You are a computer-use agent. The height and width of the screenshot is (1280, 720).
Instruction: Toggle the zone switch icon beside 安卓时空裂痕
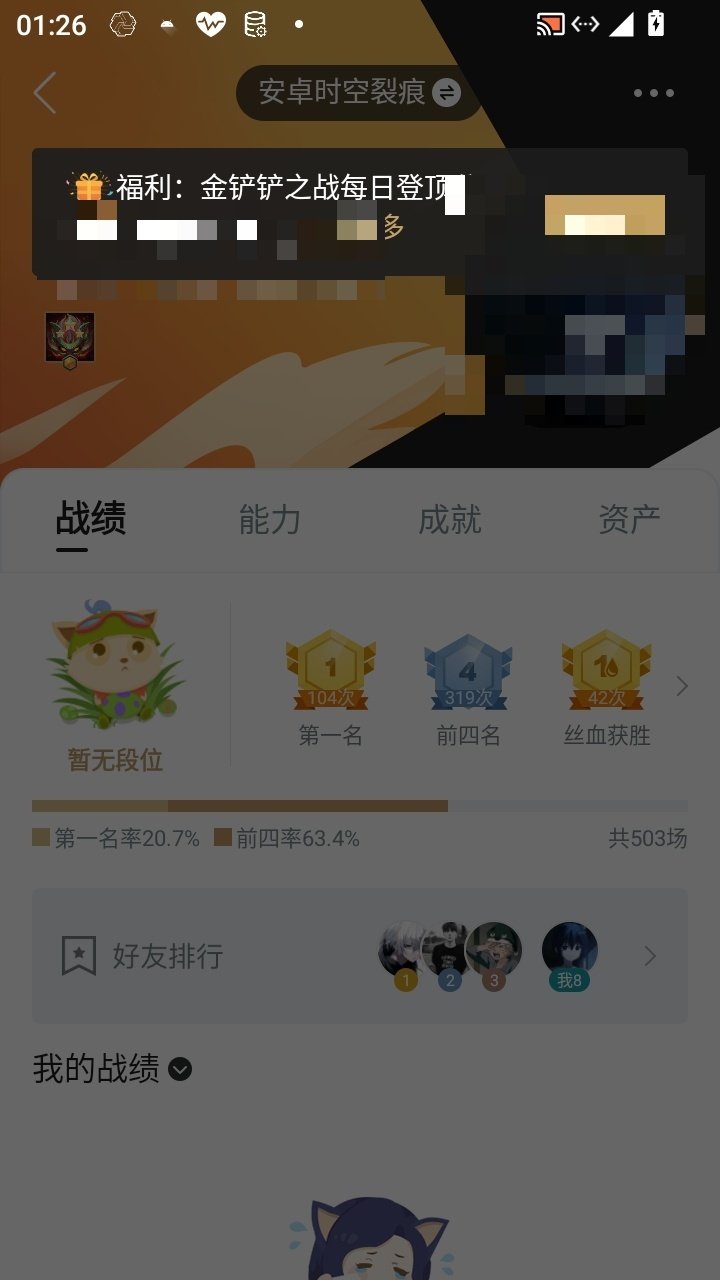[x=445, y=92]
